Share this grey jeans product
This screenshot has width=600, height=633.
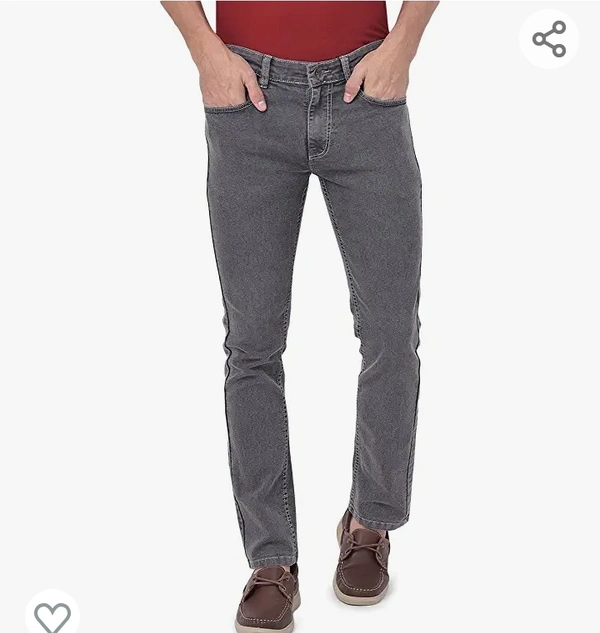point(549,39)
